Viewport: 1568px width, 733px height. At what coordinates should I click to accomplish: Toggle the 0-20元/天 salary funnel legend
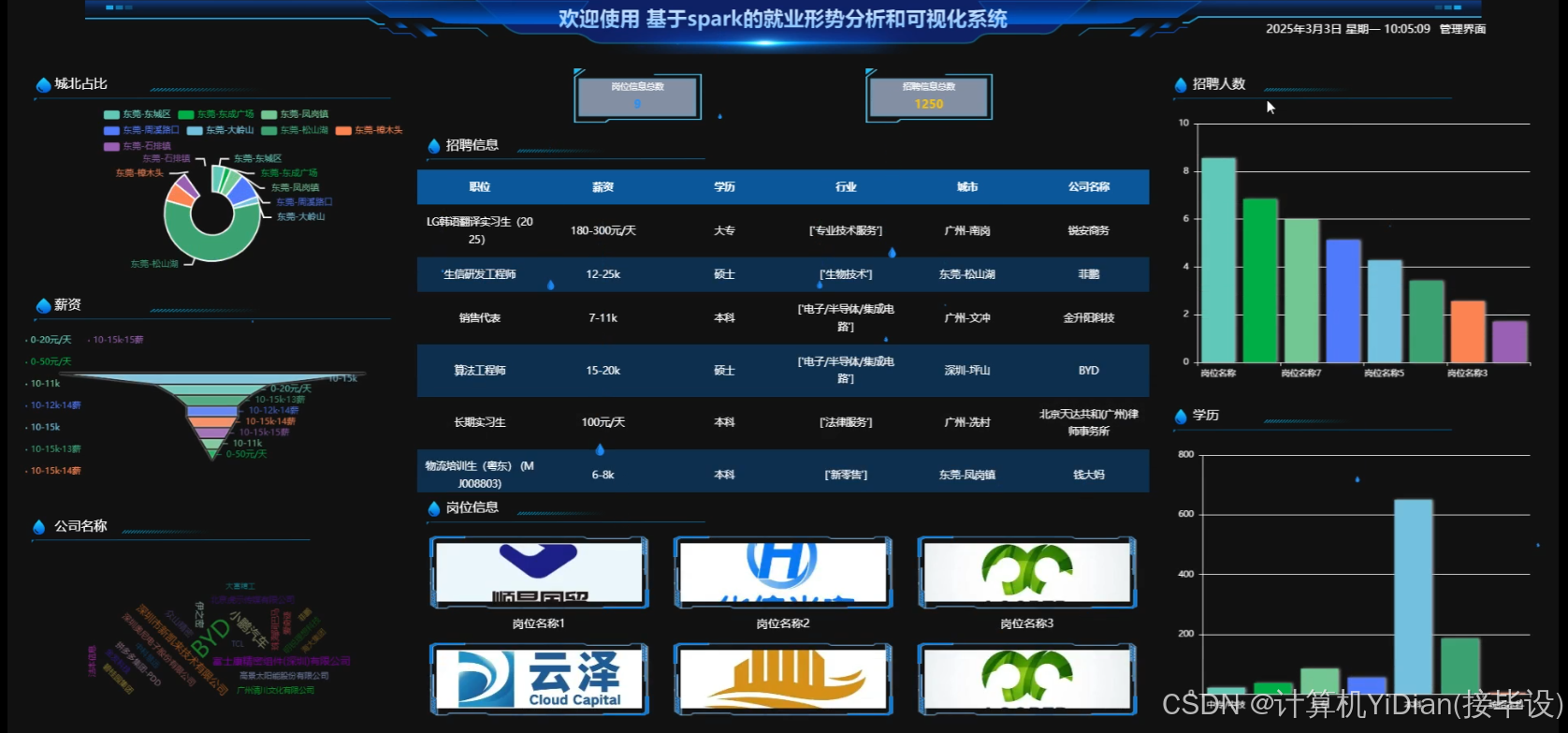point(50,340)
